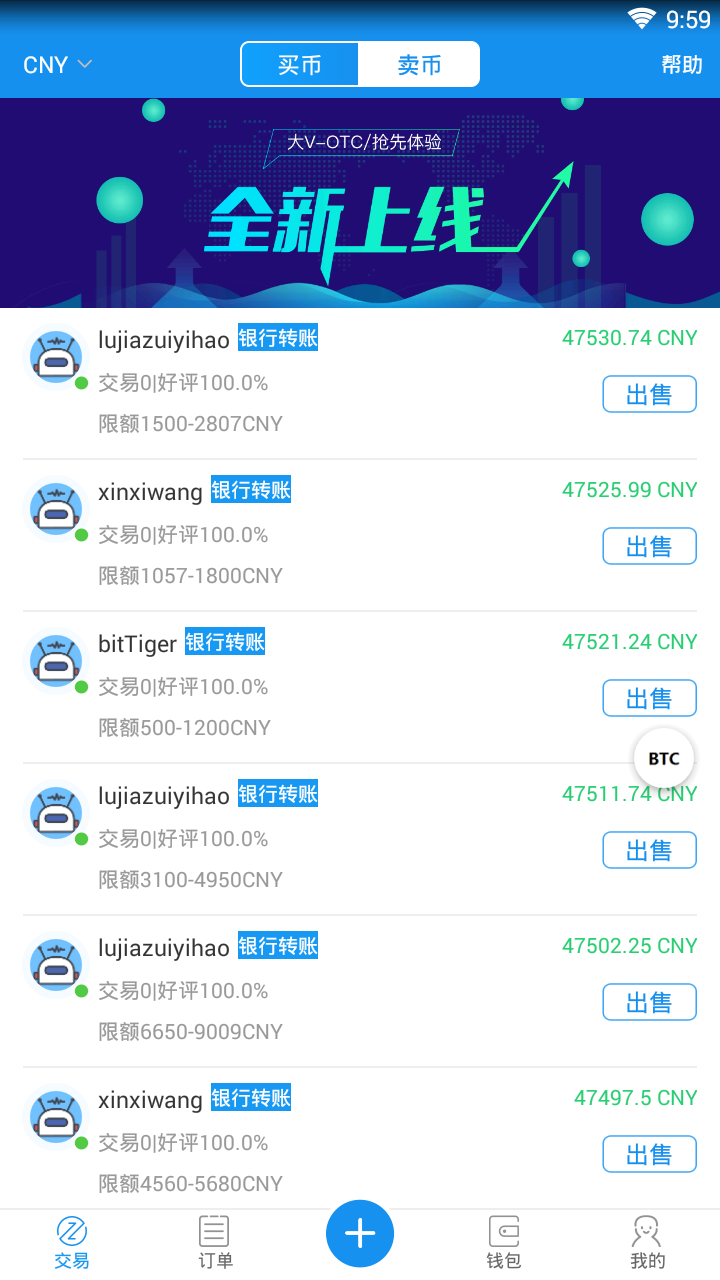This screenshot has height=1280, width=720.
Task: Tap 出售 for the 47530.74 CNY offer
Action: 649,394
